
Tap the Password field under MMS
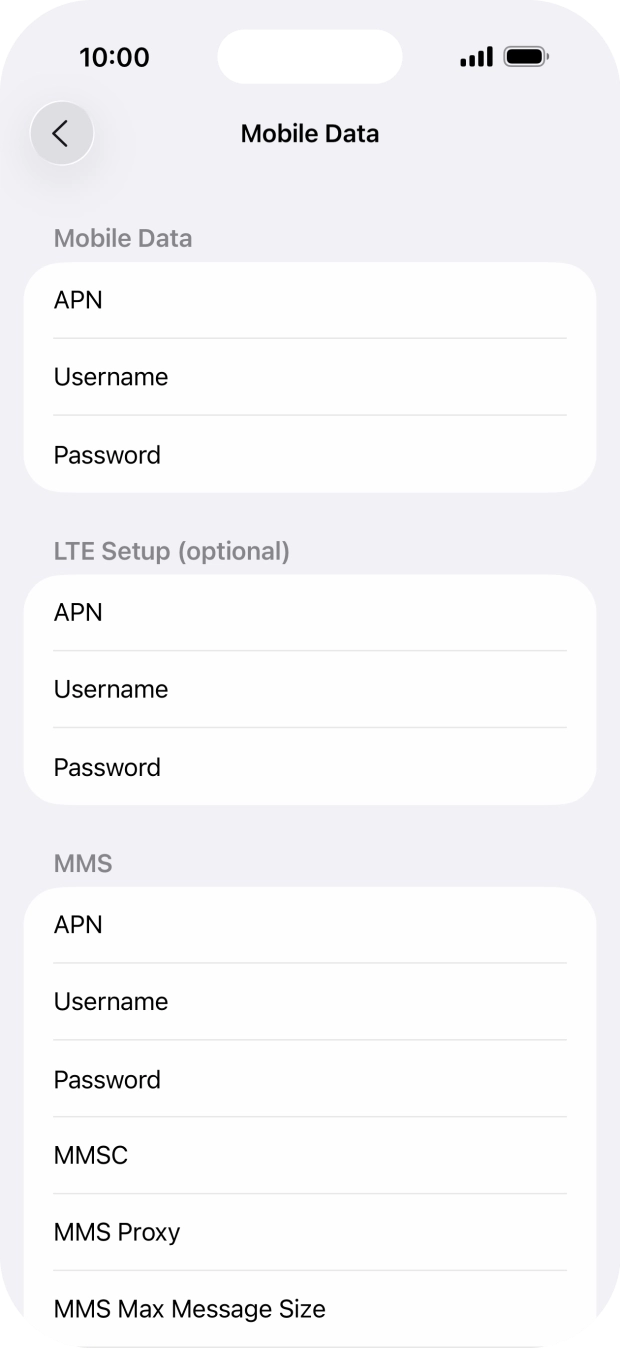pos(310,1079)
